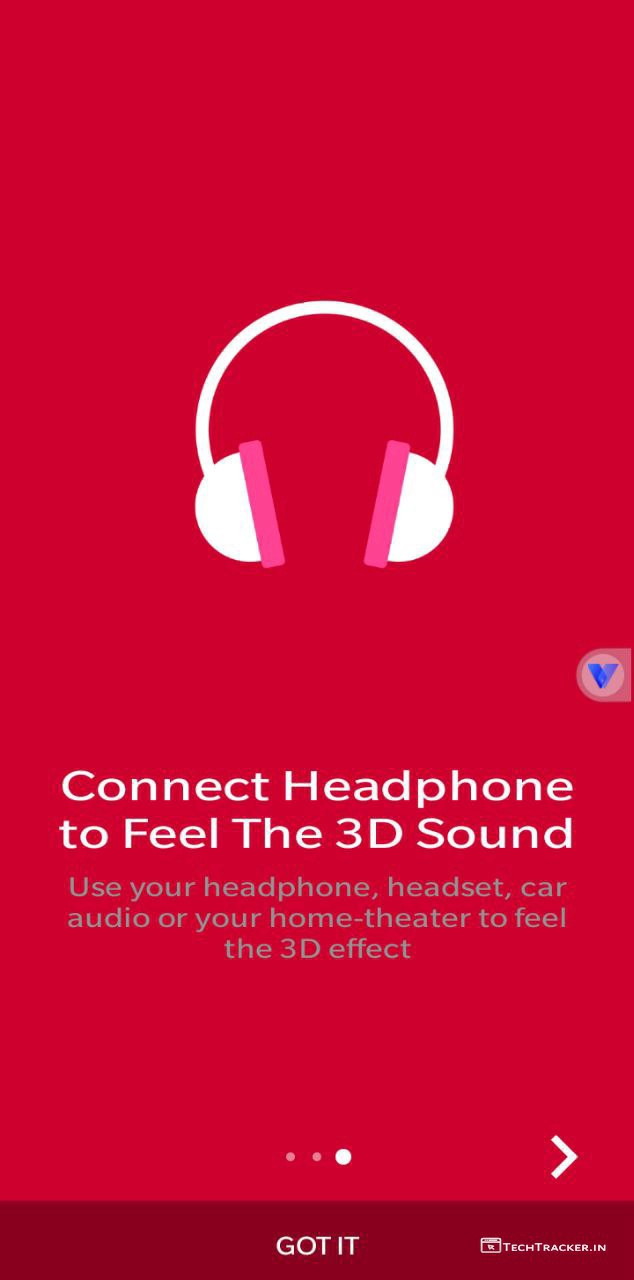The image size is (634, 1280).
Task: Tap the GOT IT button
Action: click(x=317, y=1245)
